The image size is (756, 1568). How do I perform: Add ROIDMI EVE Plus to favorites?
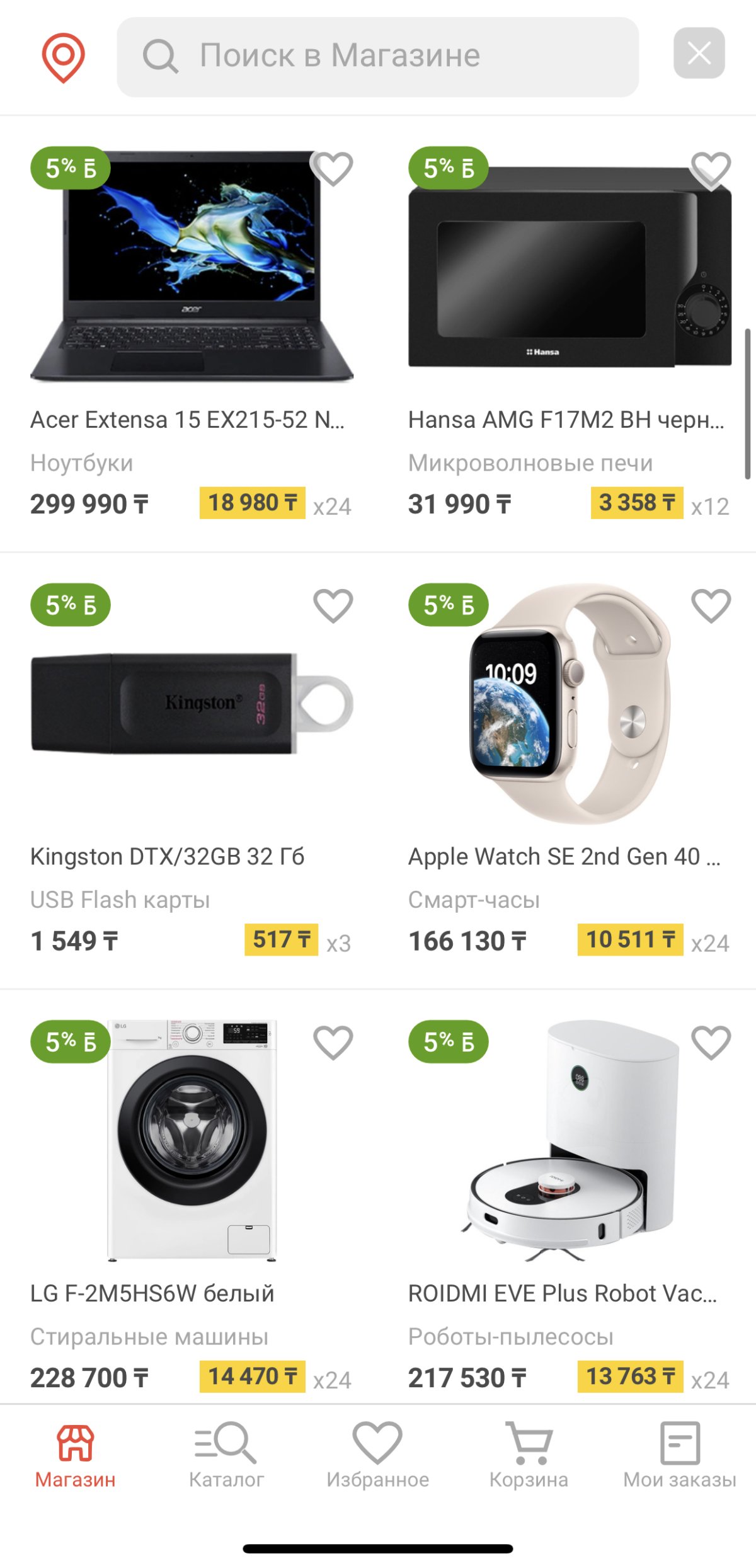tap(711, 1042)
